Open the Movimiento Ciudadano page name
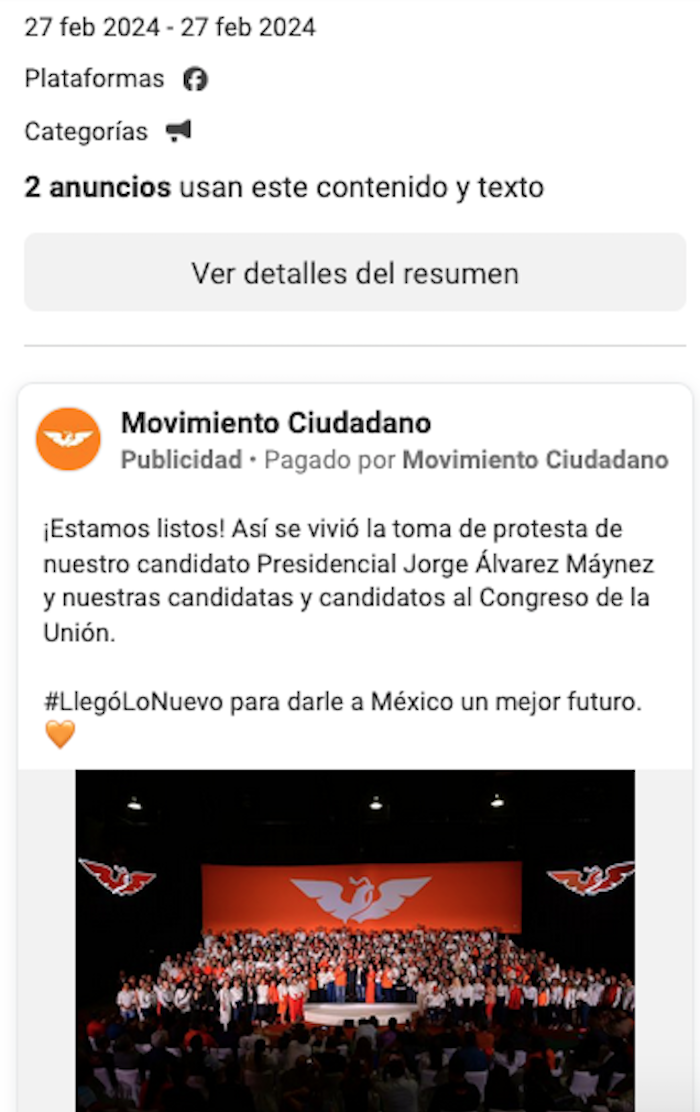700x1112 pixels. tap(276, 423)
